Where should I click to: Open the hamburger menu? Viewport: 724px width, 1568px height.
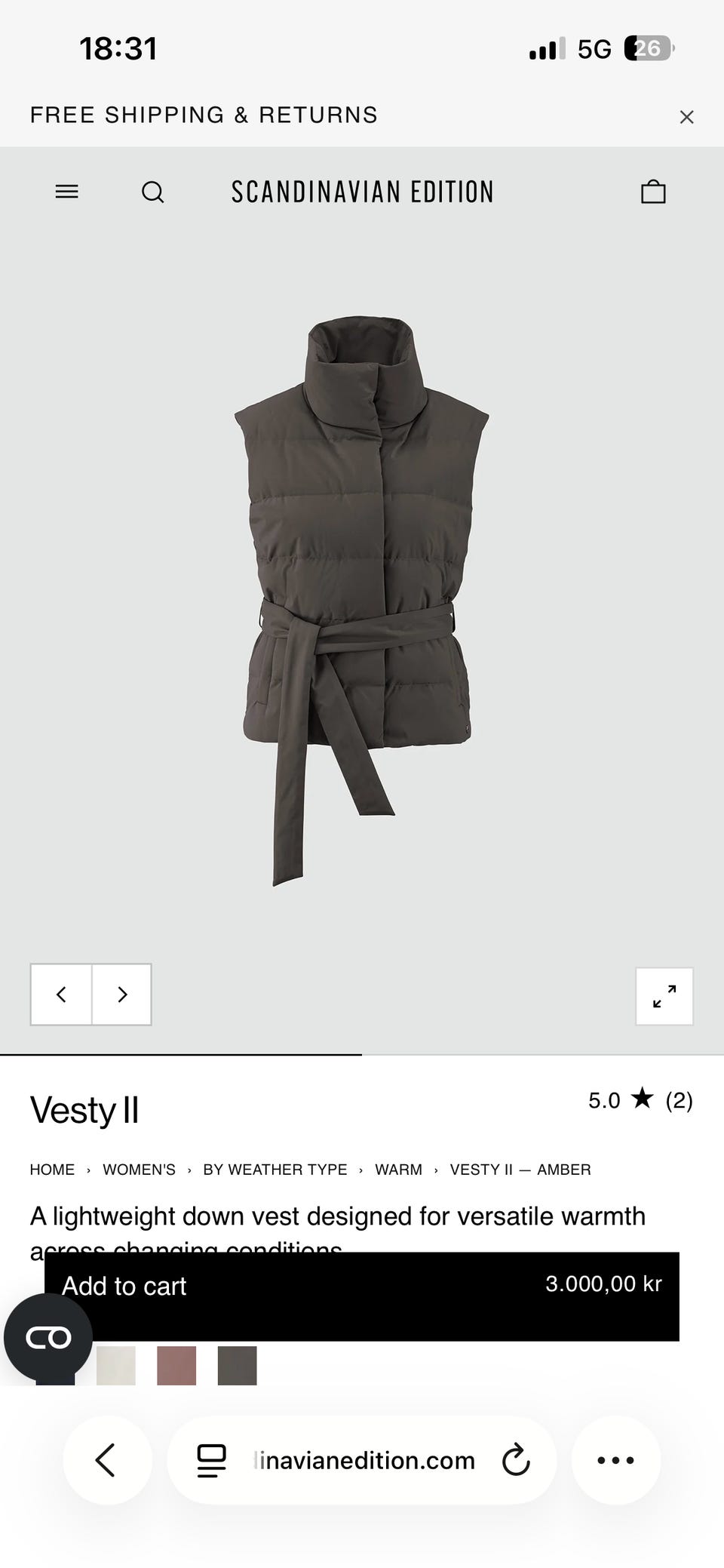(x=67, y=192)
